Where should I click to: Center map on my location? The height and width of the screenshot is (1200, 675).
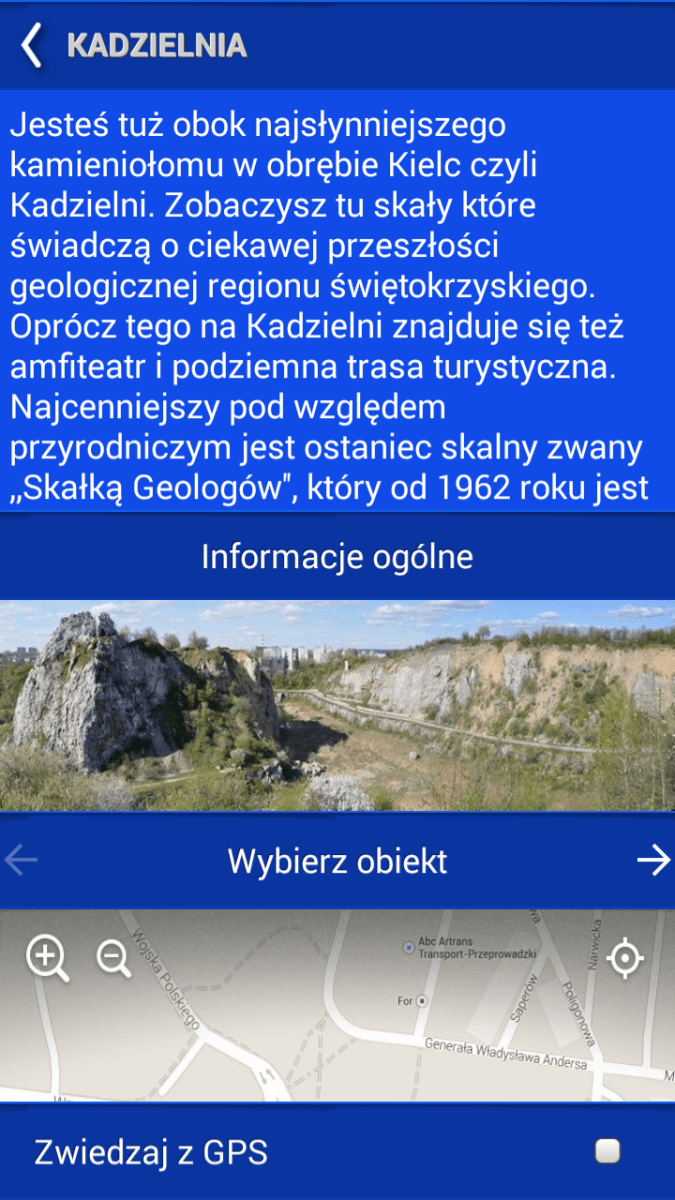pyautogui.click(x=625, y=958)
